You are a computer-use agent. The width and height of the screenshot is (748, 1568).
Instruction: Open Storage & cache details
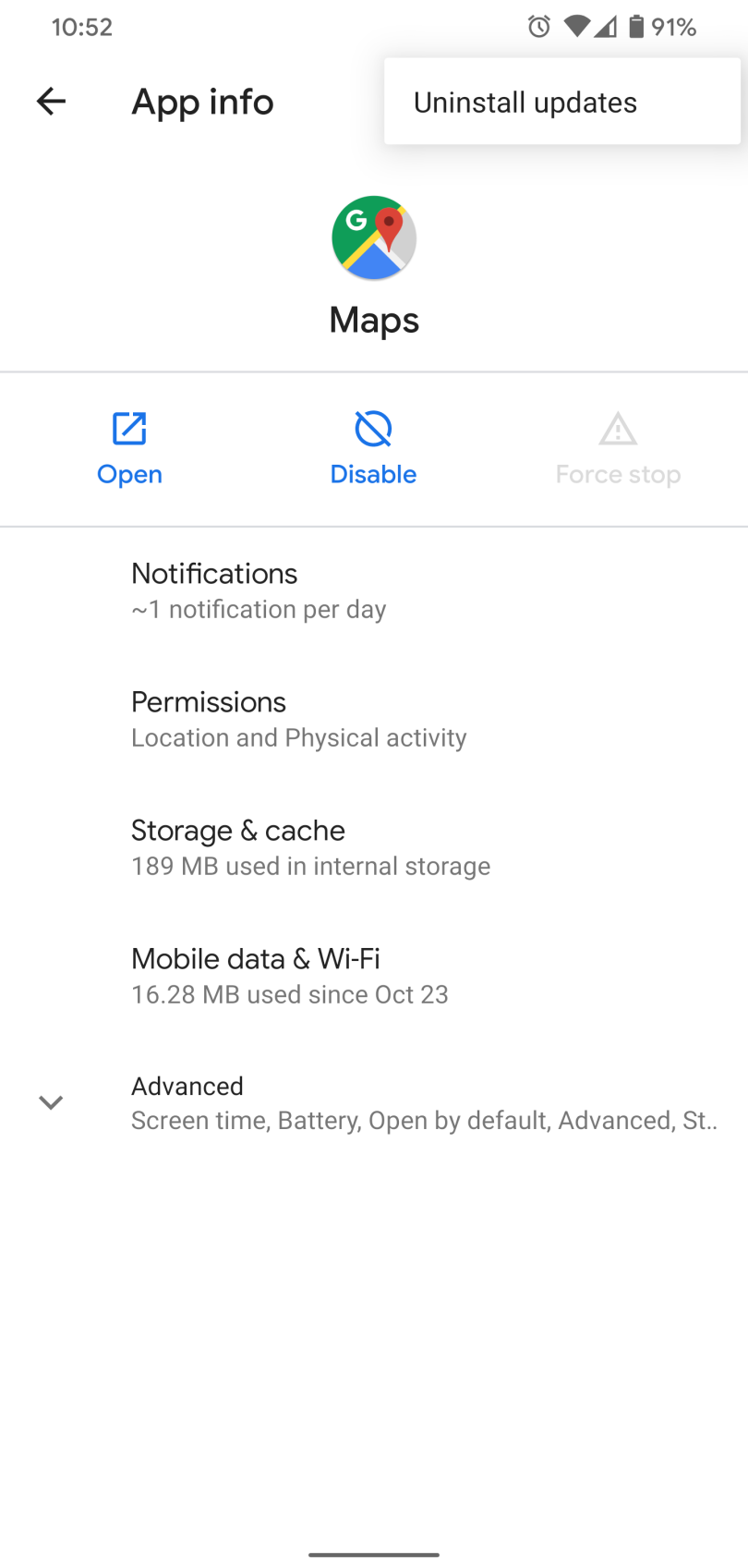tap(373, 847)
